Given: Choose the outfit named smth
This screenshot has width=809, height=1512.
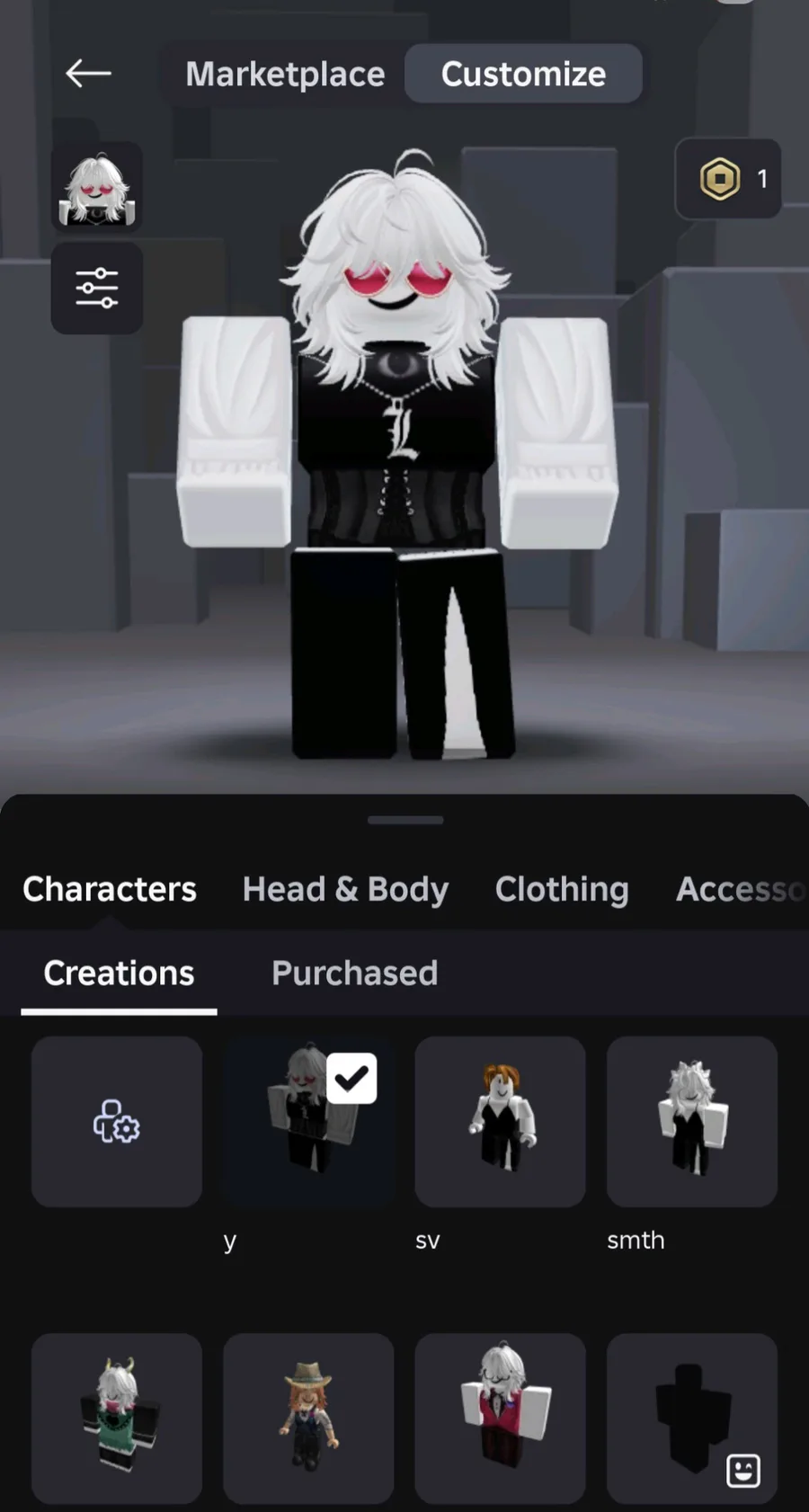Looking at the screenshot, I should (691, 1121).
